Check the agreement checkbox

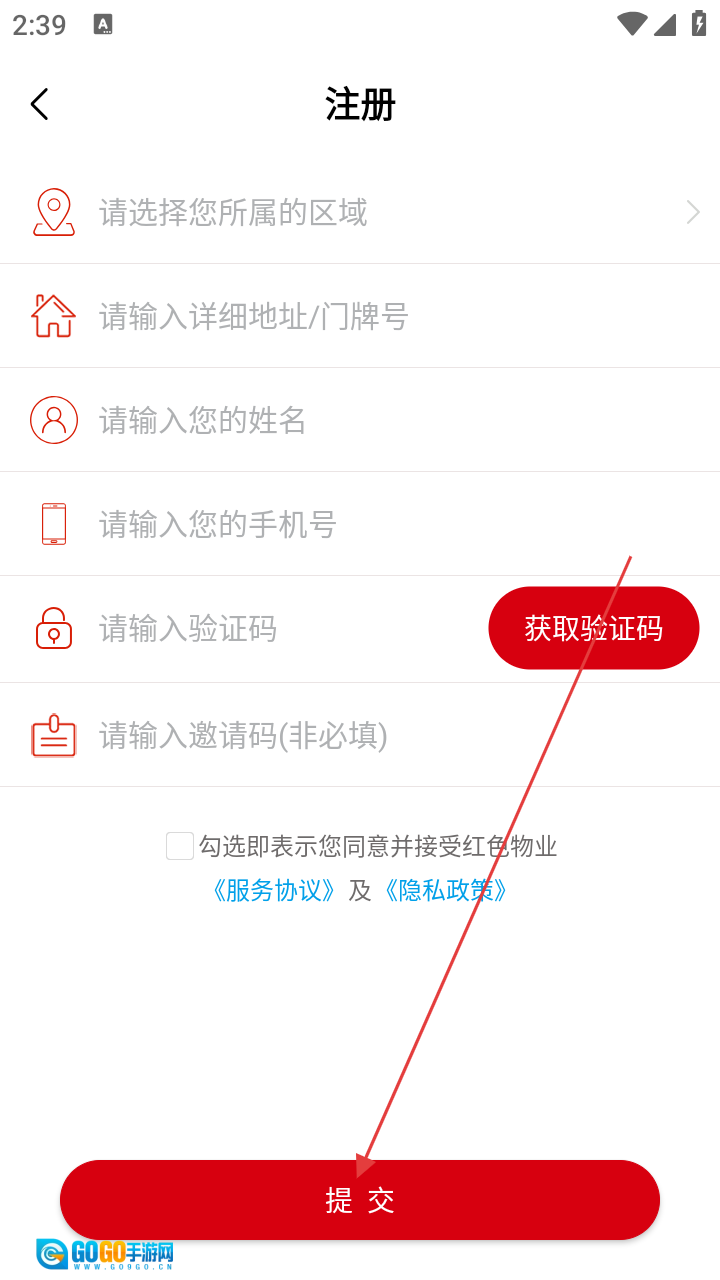[x=180, y=846]
